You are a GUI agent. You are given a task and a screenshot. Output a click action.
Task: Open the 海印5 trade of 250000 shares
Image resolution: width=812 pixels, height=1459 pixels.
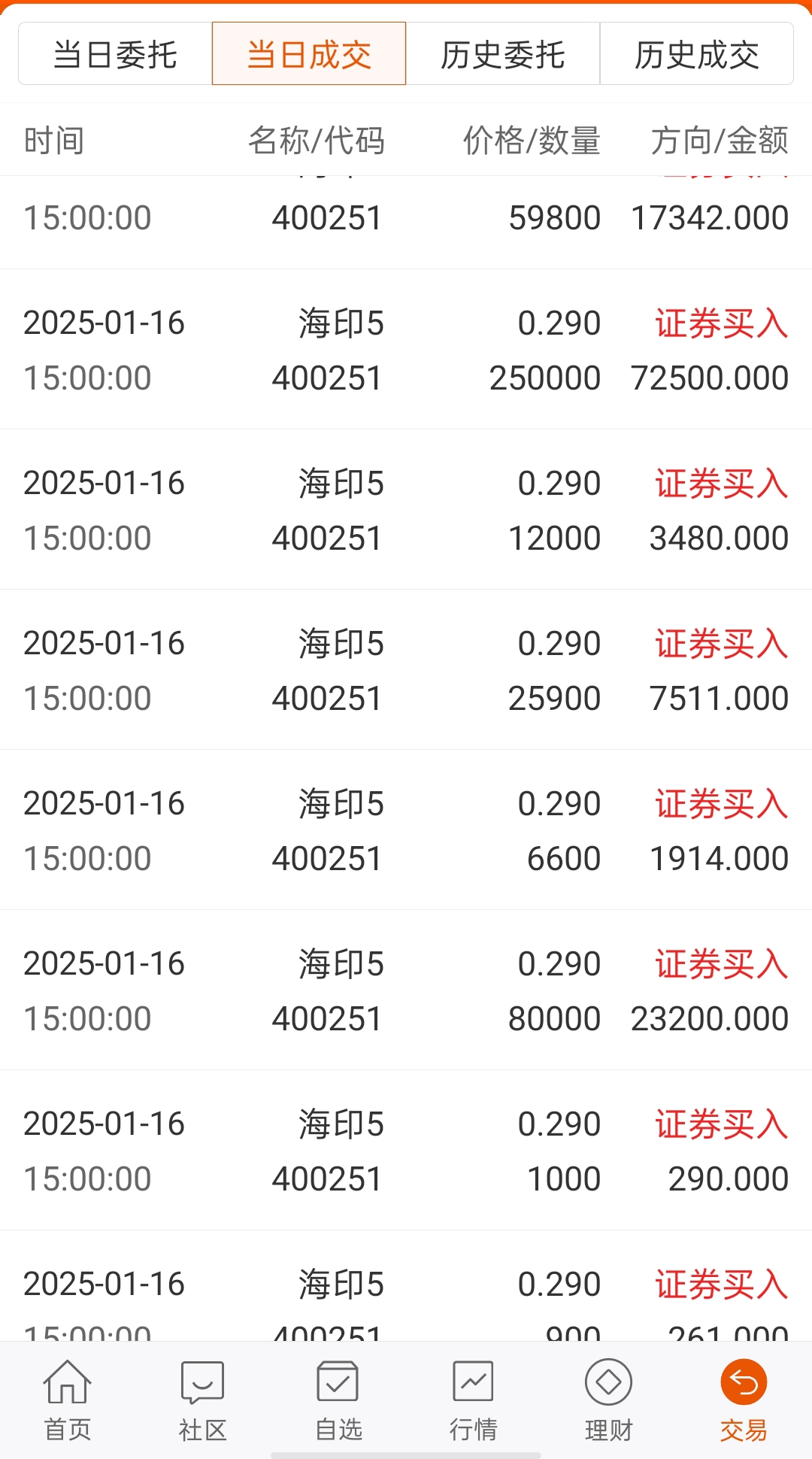(406, 350)
